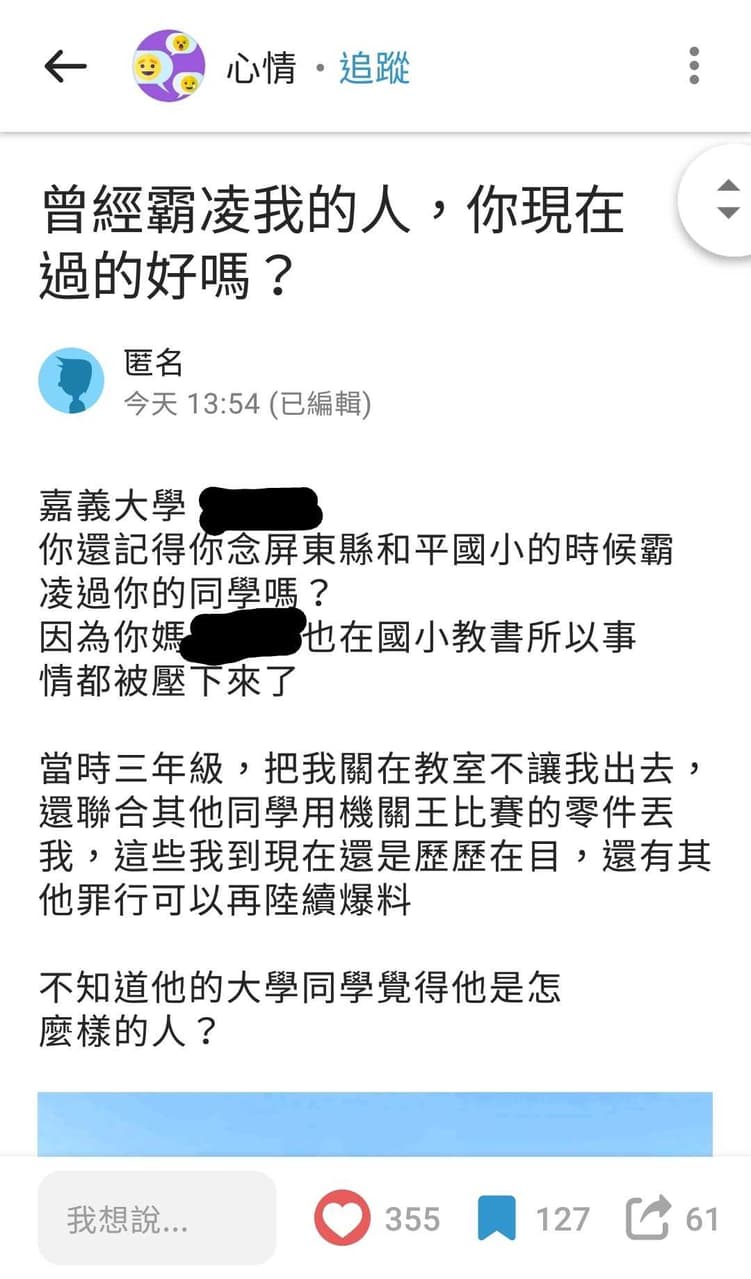This screenshot has height=1279, width=751.
Task: Follow the board via 追蹤
Action: pos(375,68)
